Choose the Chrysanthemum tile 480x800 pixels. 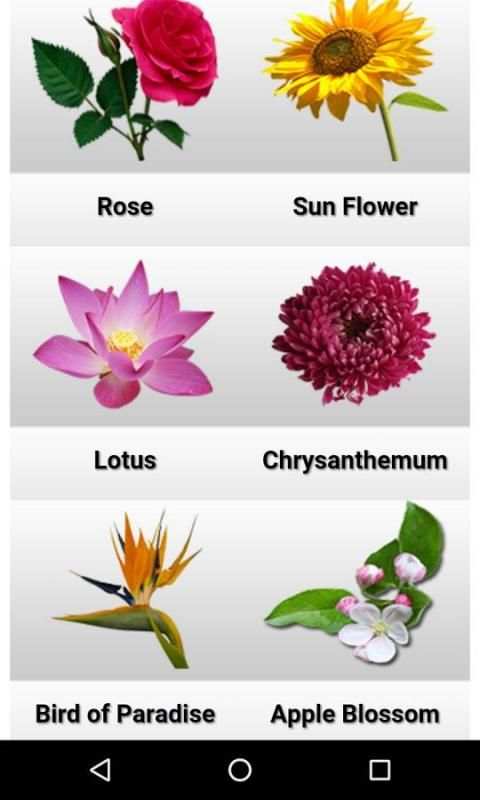[x=355, y=373]
